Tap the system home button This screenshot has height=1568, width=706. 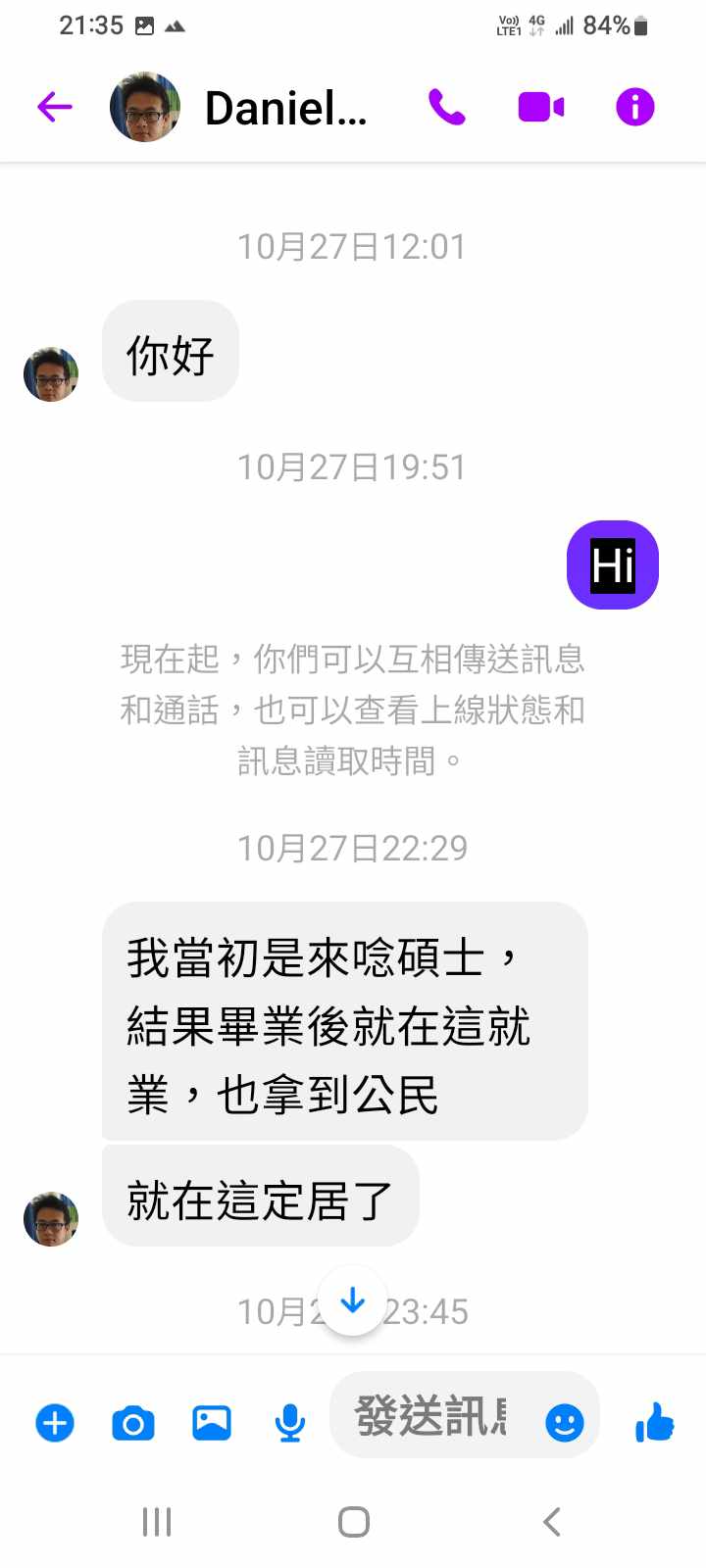pos(353,1522)
